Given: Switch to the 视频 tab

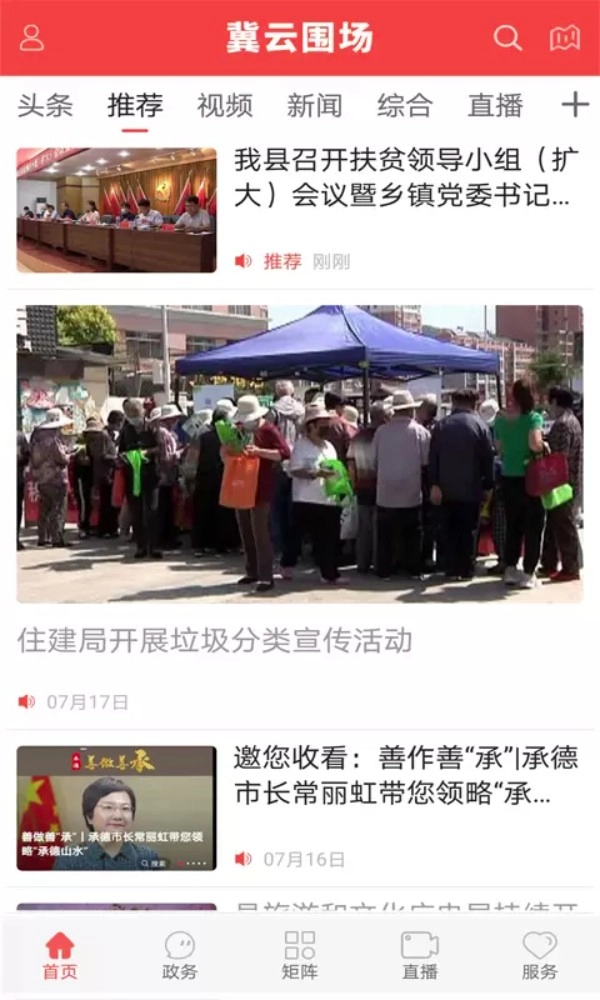Looking at the screenshot, I should pyautogui.click(x=225, y=105).
